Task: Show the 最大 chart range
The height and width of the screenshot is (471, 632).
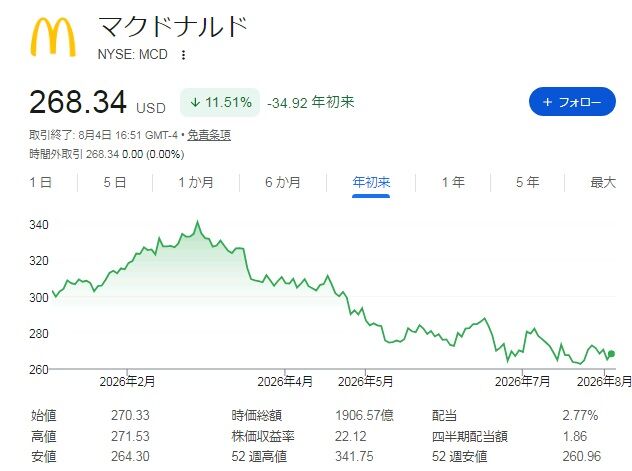Action: [603, 183]
